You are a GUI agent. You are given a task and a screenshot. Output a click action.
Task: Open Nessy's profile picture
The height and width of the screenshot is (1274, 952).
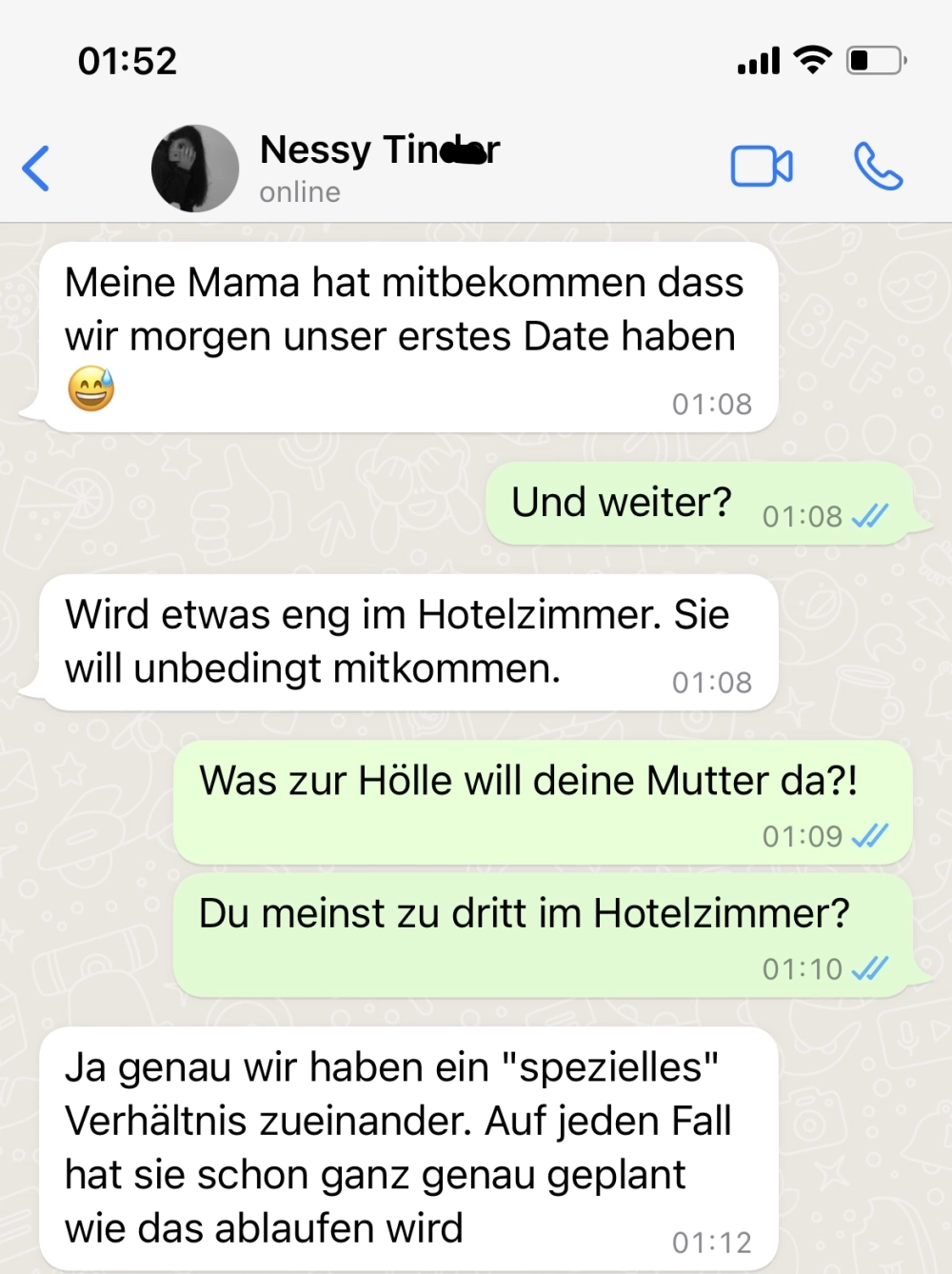tap(195, 169)
